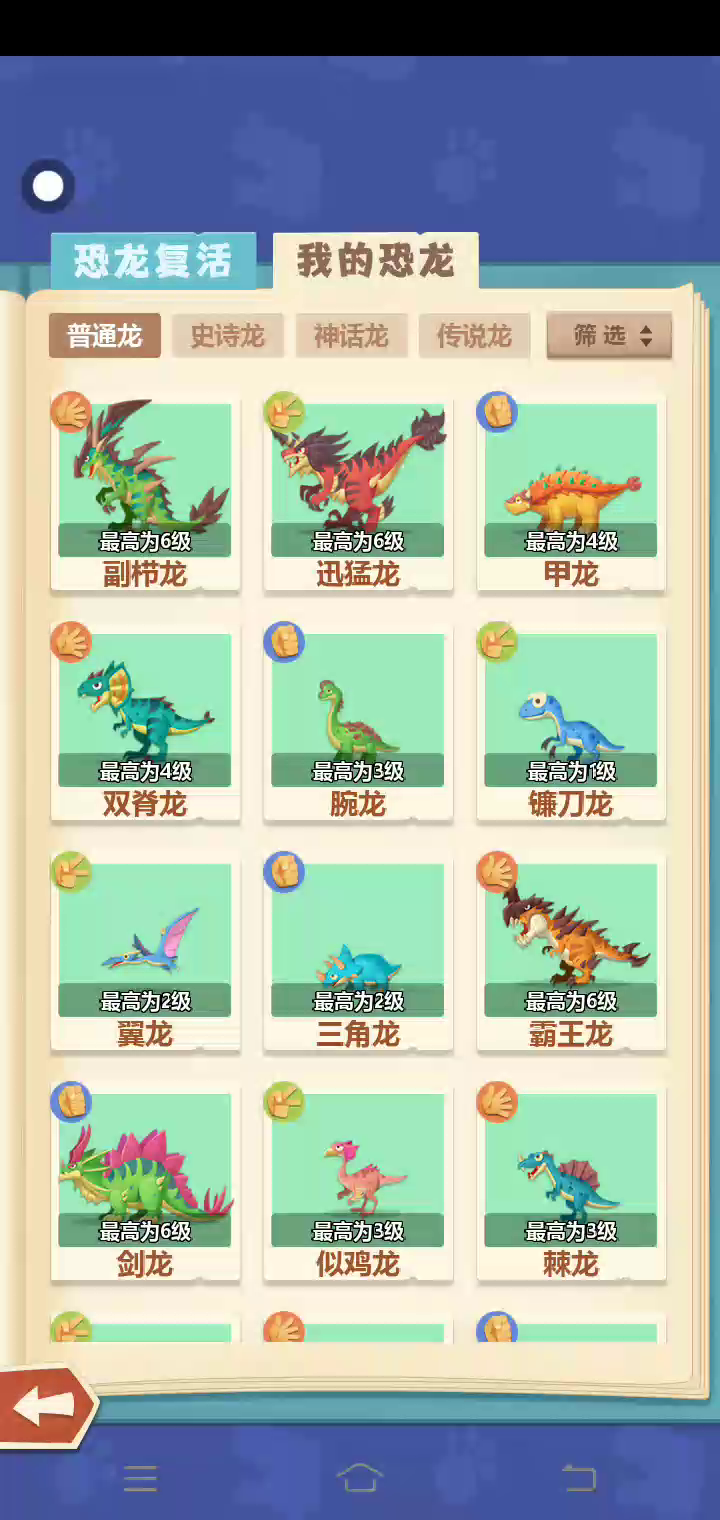Open the 双脊龙 dinosaur card

[x=145, y=720]
